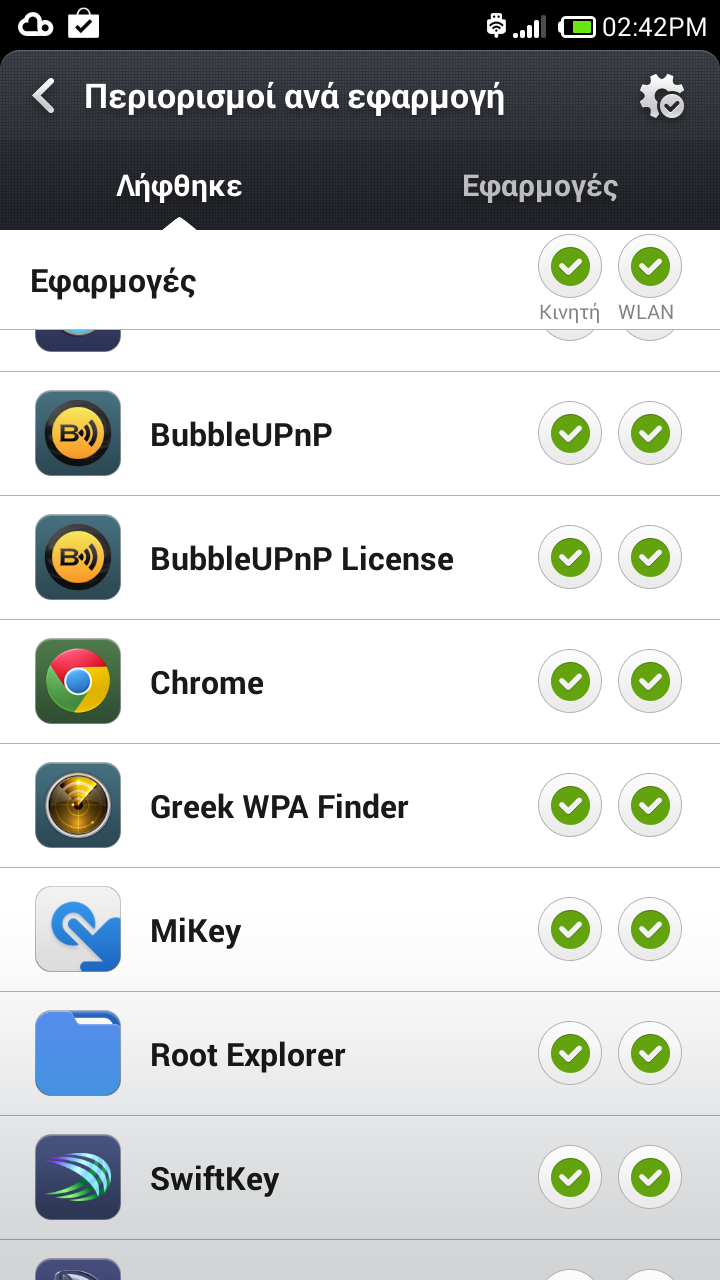Disable WLAN for MiKey

(x=650, y=930)
